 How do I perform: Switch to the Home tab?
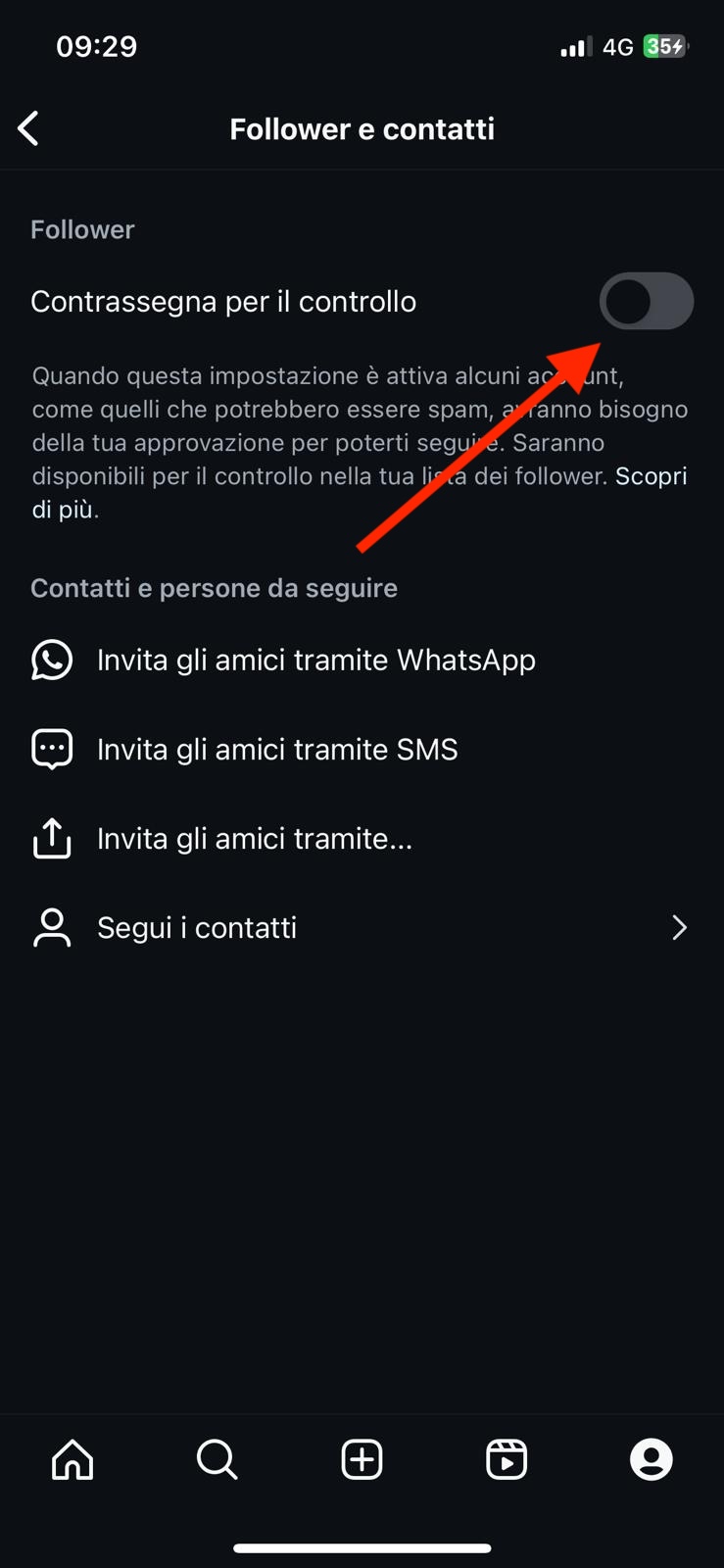coord(72,1459)
